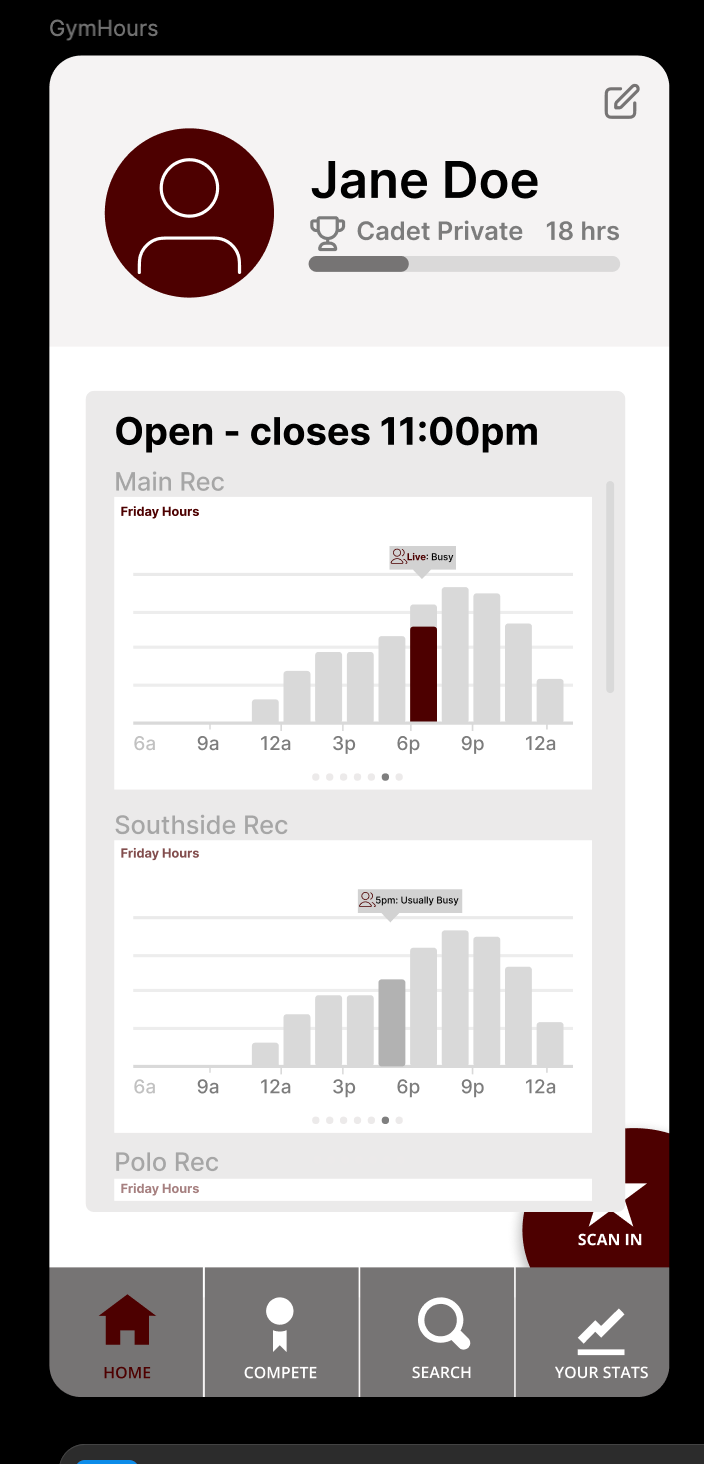Tap the highlighted 6pm bar in Main Rec
The height and width of the screenshot is (1464, 704).
tap(424, 674)
